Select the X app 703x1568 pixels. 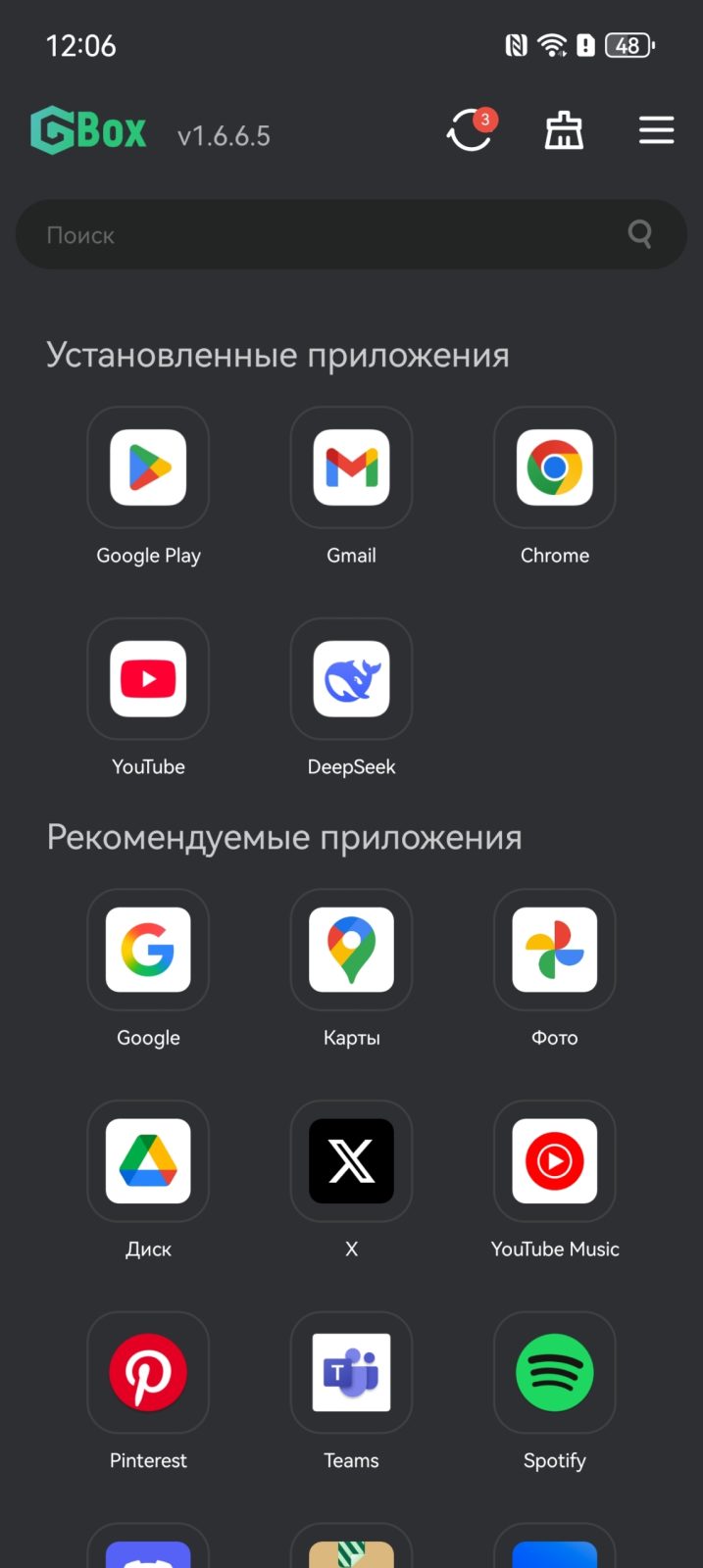[351, 1161]
